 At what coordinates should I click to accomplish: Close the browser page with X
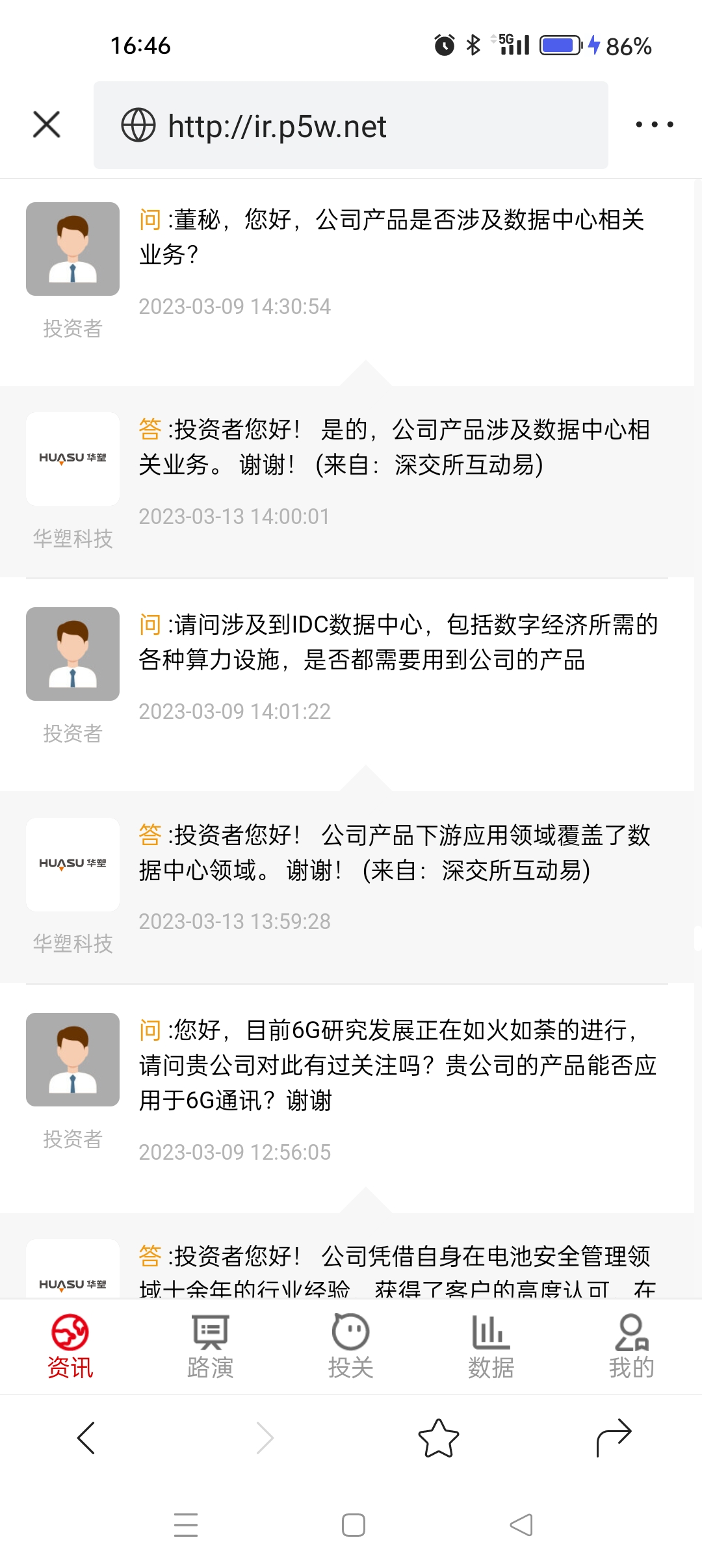point(47,125)
